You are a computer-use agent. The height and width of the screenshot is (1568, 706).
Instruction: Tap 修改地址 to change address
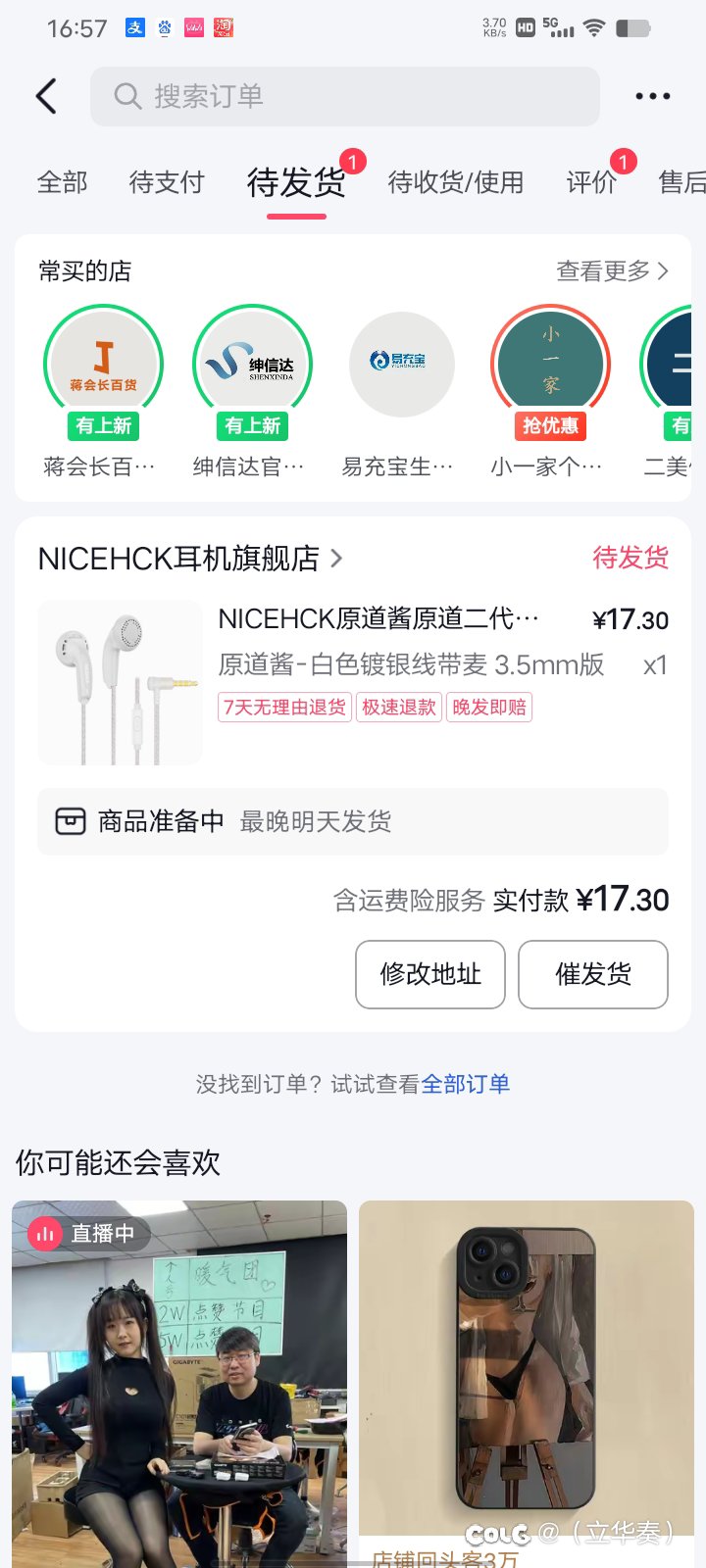tap(430, 974)
